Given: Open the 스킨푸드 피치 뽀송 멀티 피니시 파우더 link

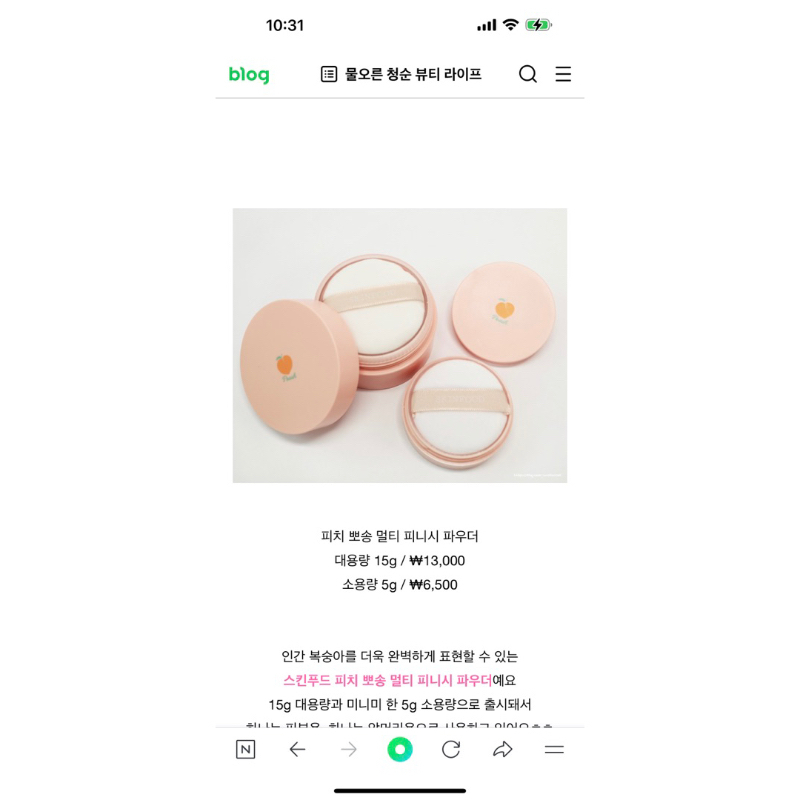Looking at the screenshot, I should (387, 680).
